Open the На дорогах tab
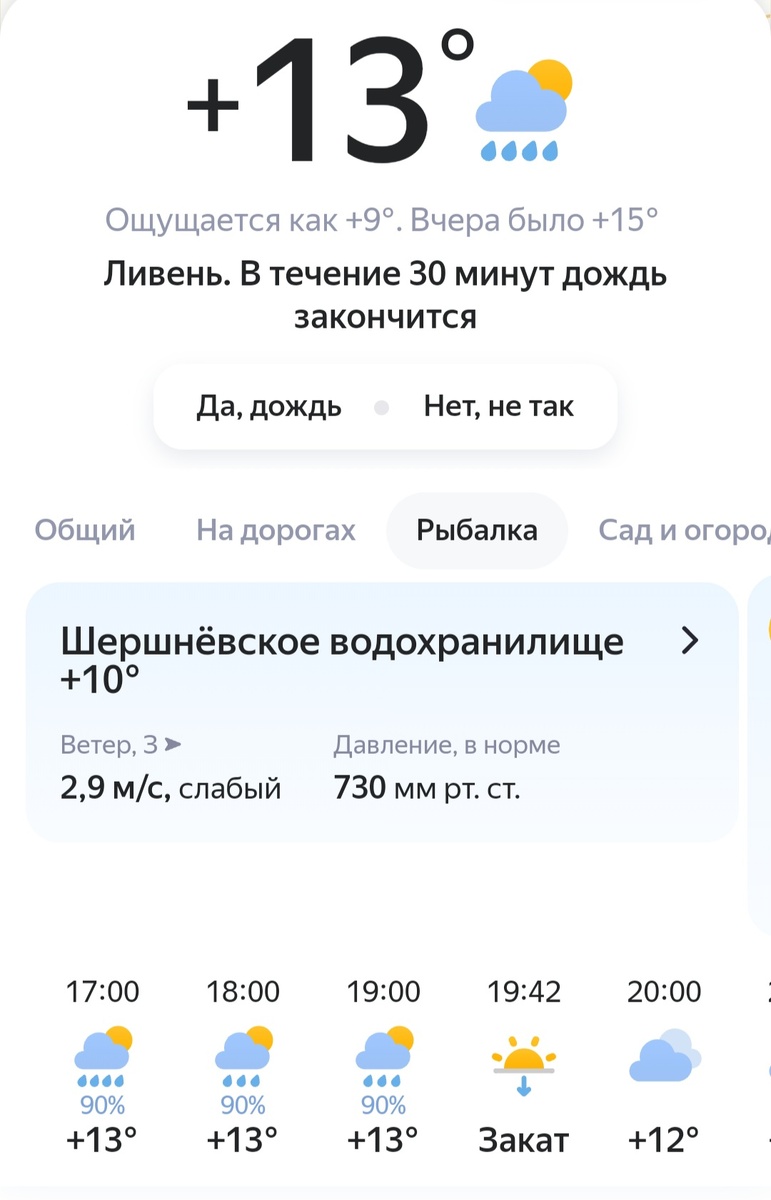This screenshot has width=771, height=1200. 275,530
